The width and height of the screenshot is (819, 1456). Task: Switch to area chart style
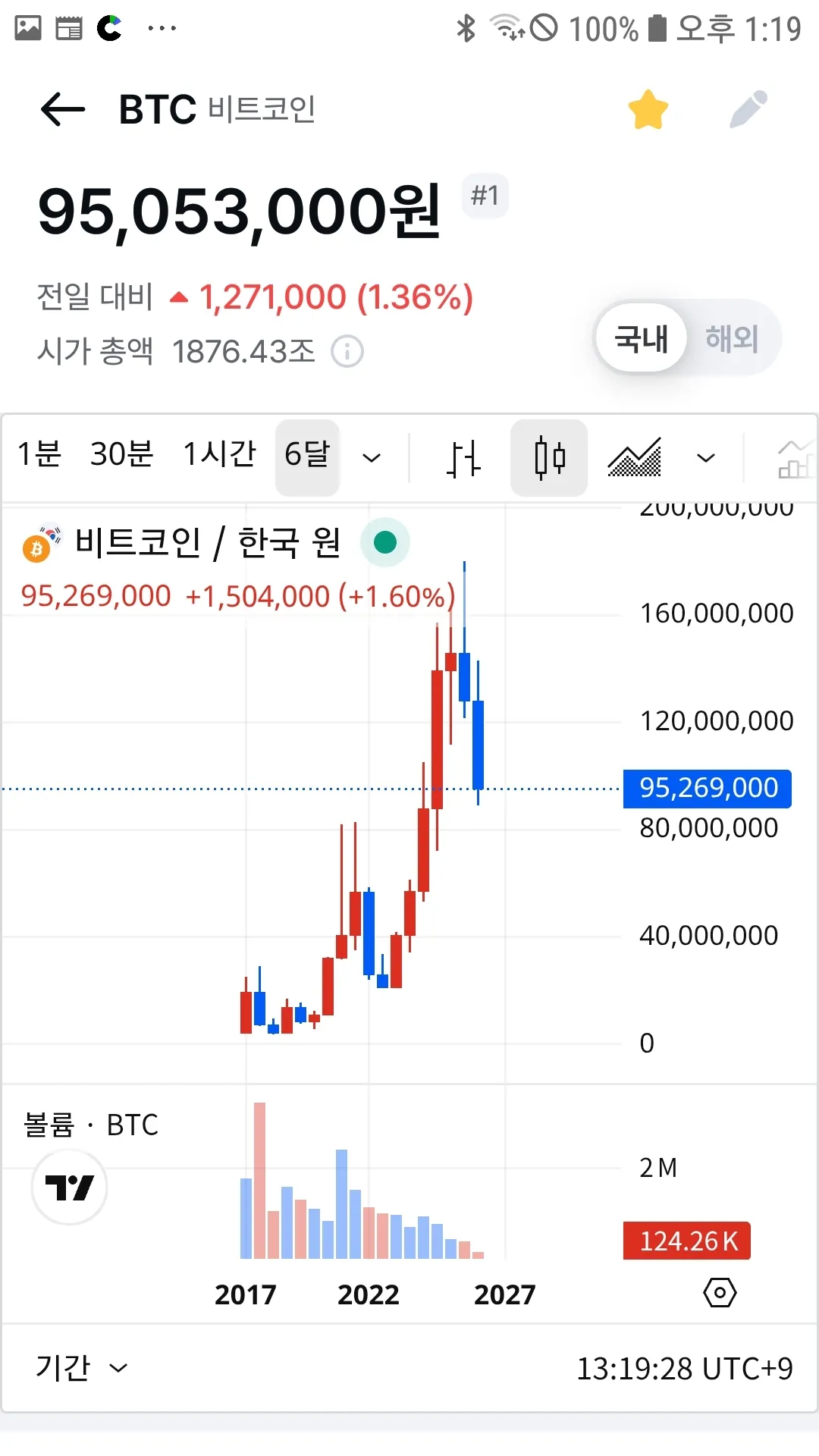pyautogui.click(x=635, y=458)
